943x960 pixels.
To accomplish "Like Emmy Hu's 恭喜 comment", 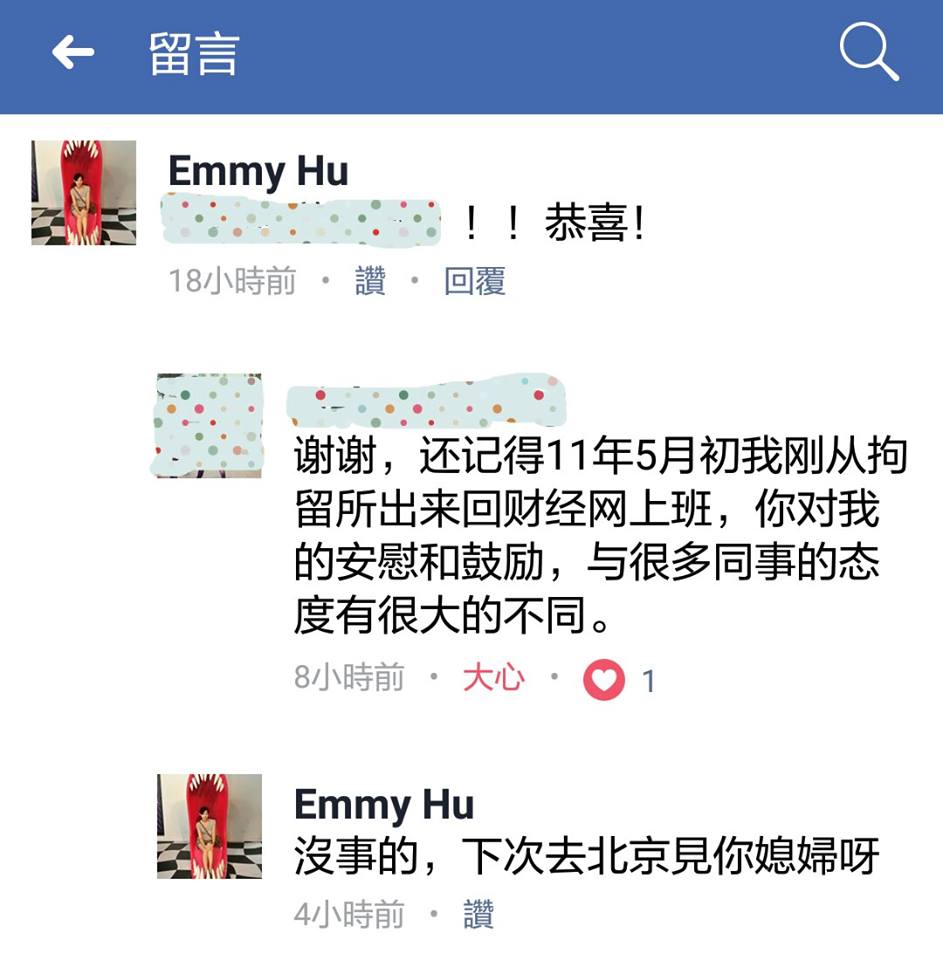I will point(369,282).
